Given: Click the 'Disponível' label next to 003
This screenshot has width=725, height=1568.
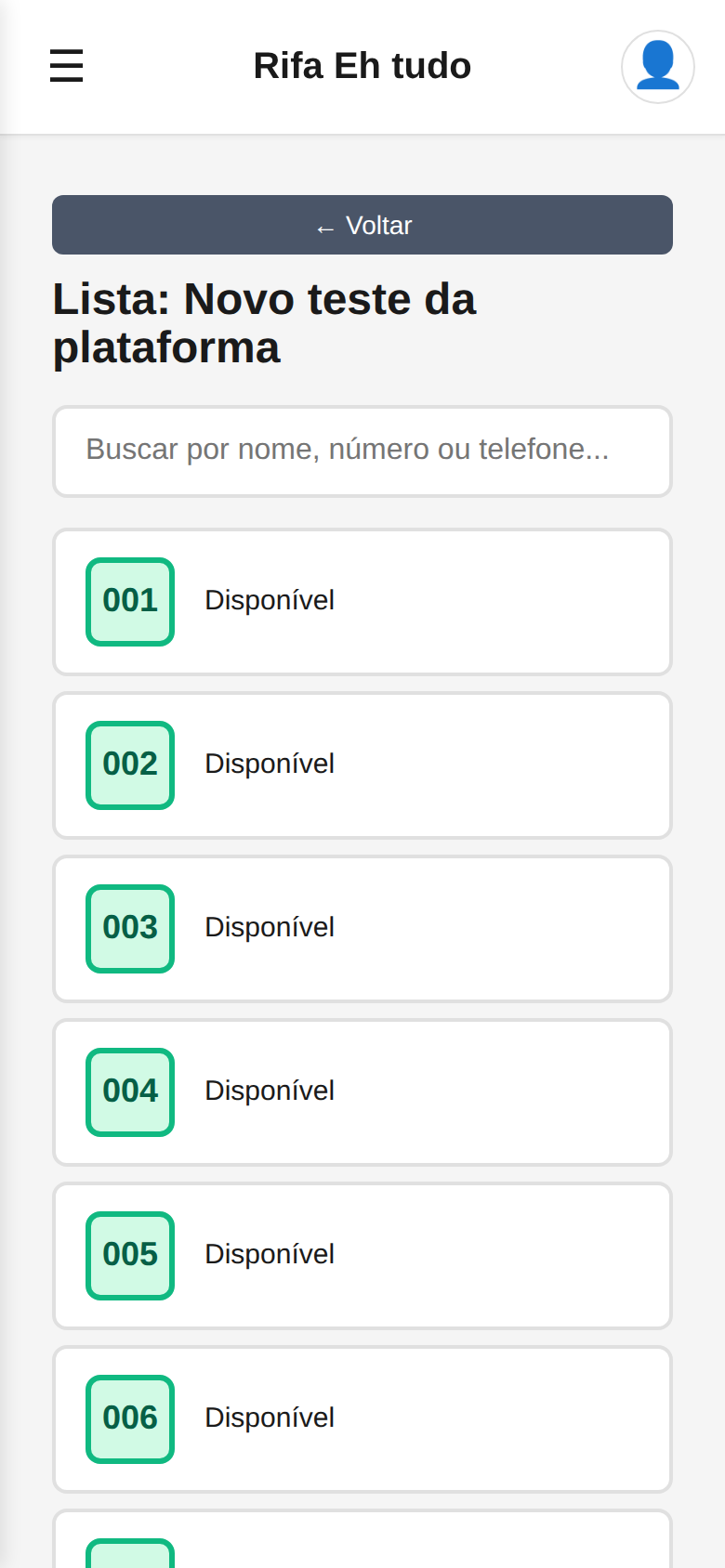Looking at the screenshot, I should (x=269, y=928).
